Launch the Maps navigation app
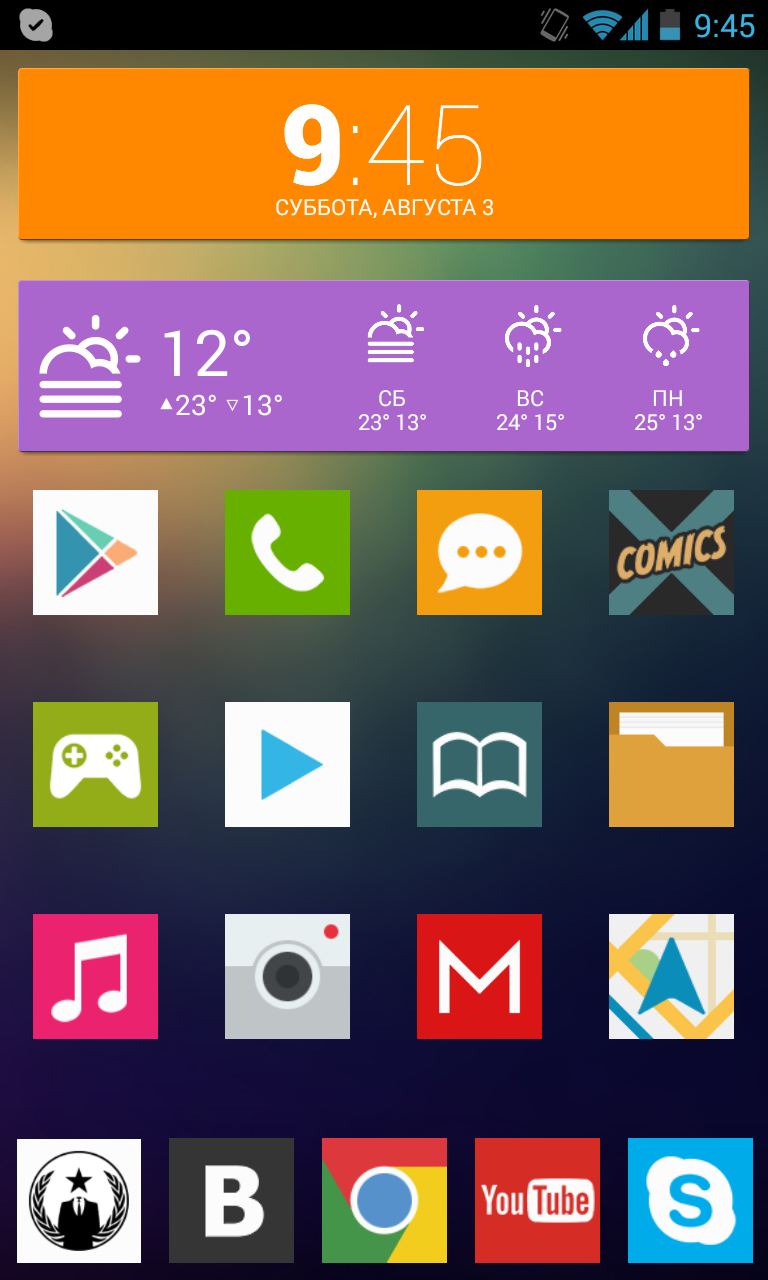Screen dimensions: 768x1280 (671, 976)
